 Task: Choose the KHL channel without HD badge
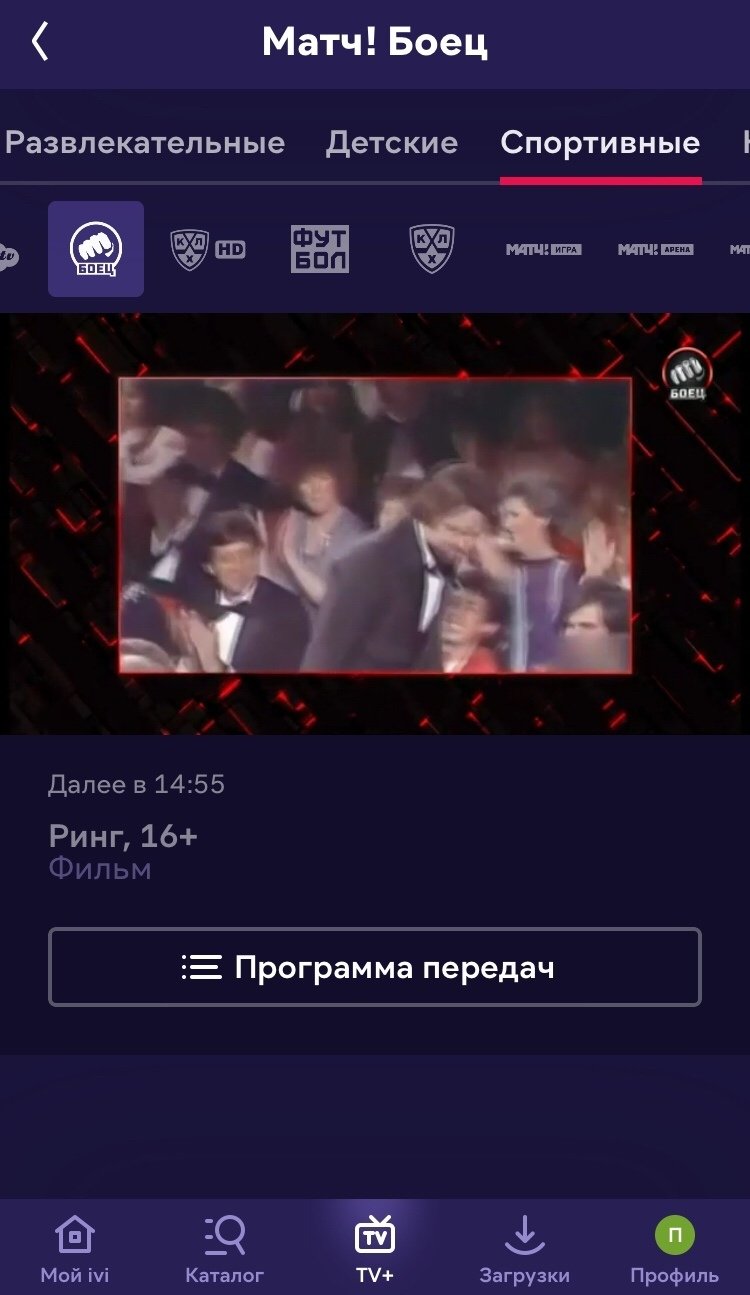click(432, 249)
